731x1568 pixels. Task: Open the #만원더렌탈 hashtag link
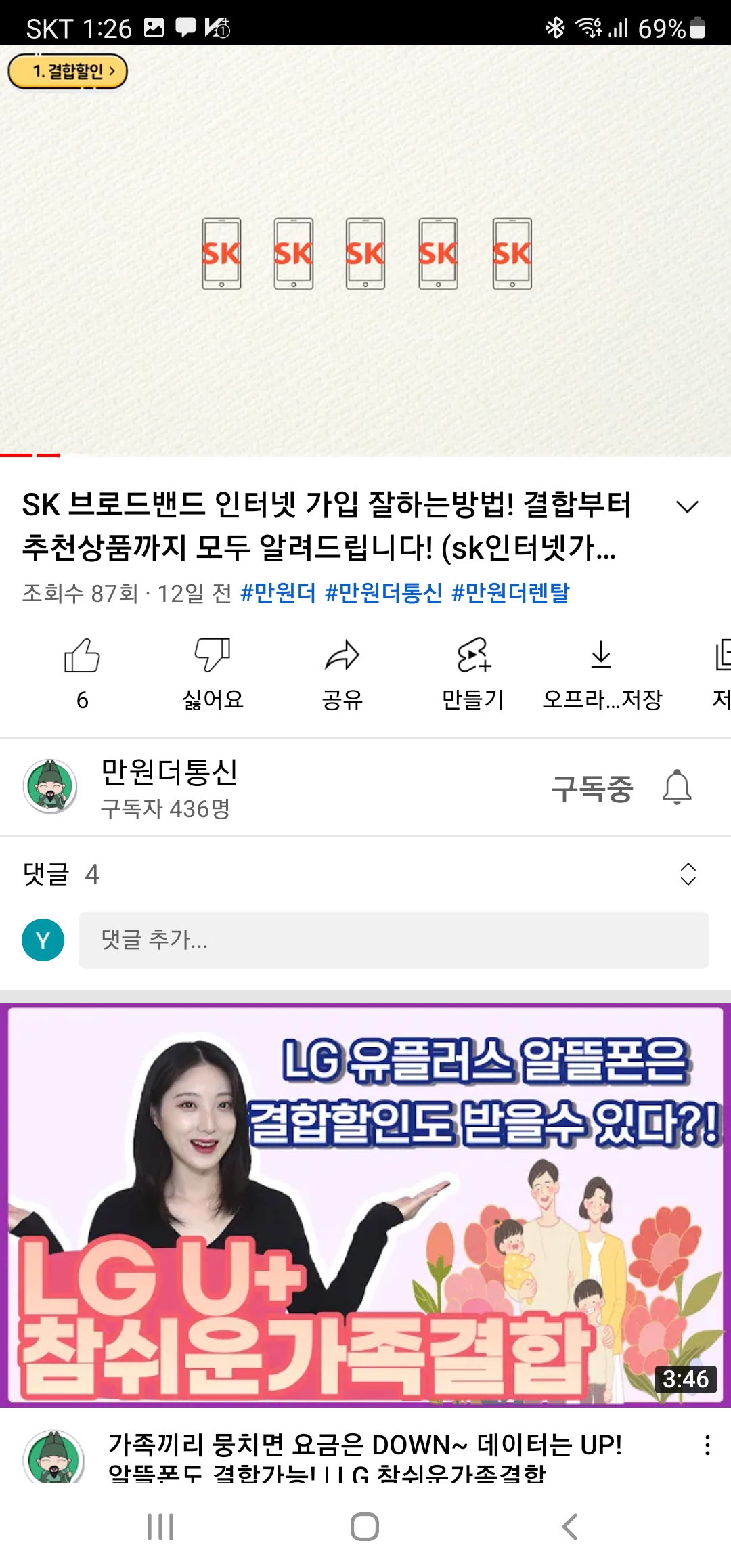coord(510,593)
